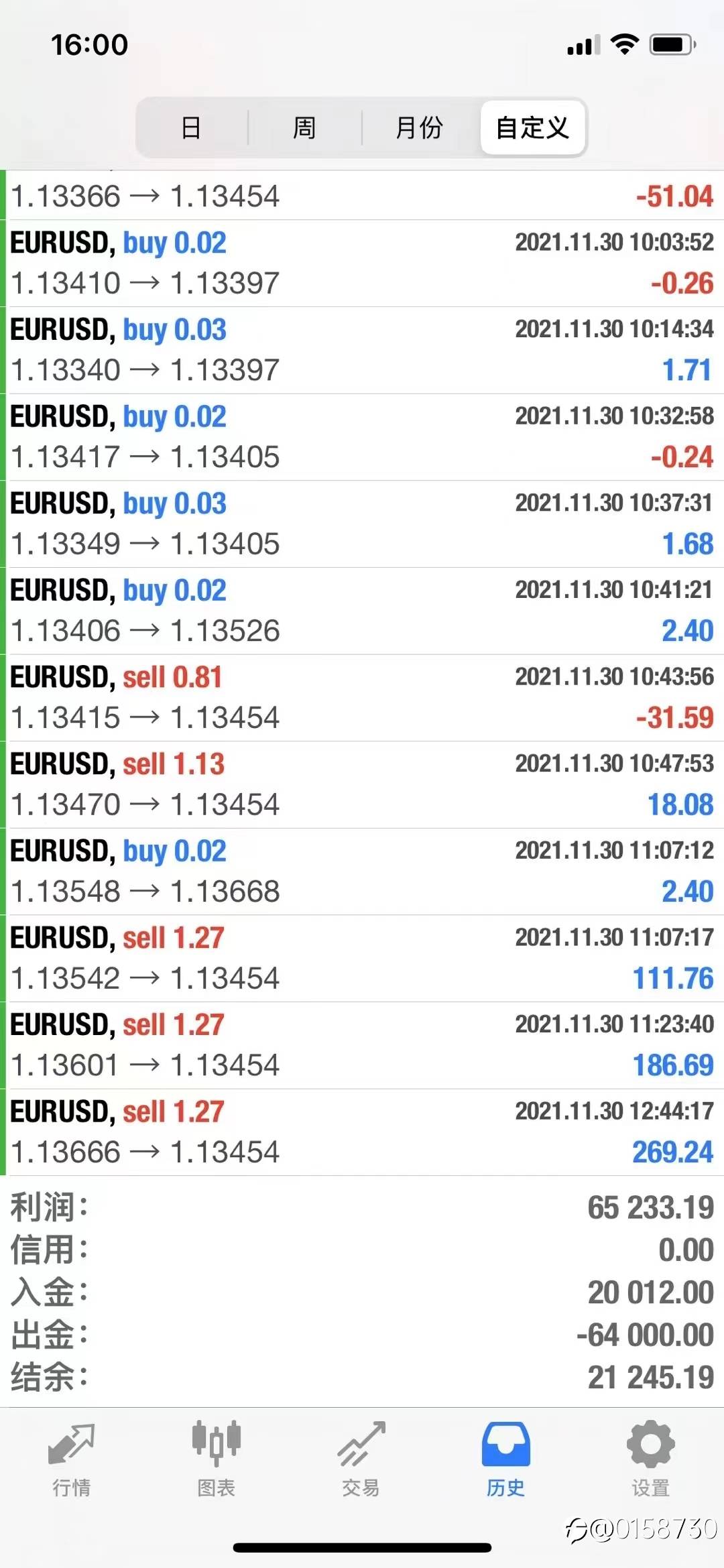
Task: Expand the EURUSD sell 1.27 trade with profit 269.24
Action: 362,1132
